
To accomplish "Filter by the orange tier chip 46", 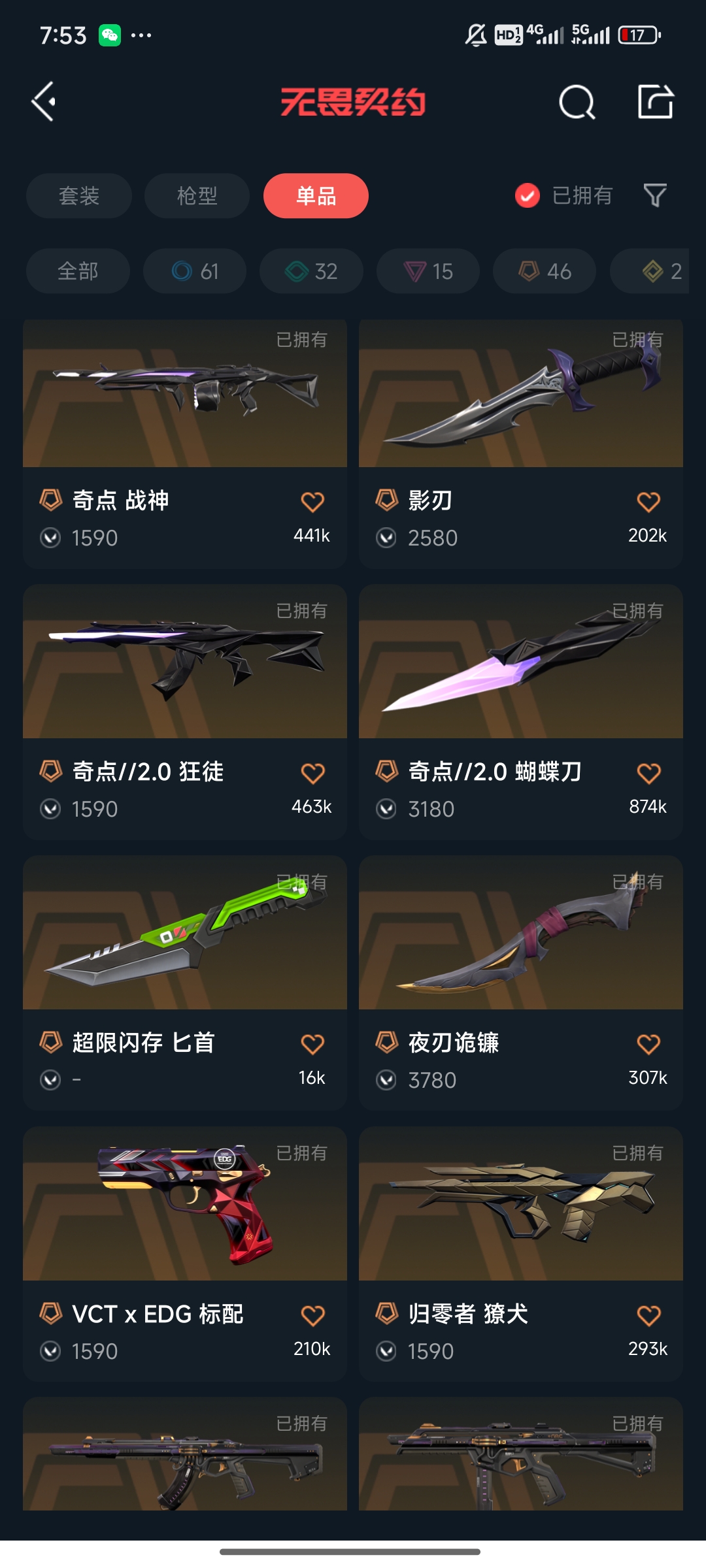I will (x=545, y=271).
